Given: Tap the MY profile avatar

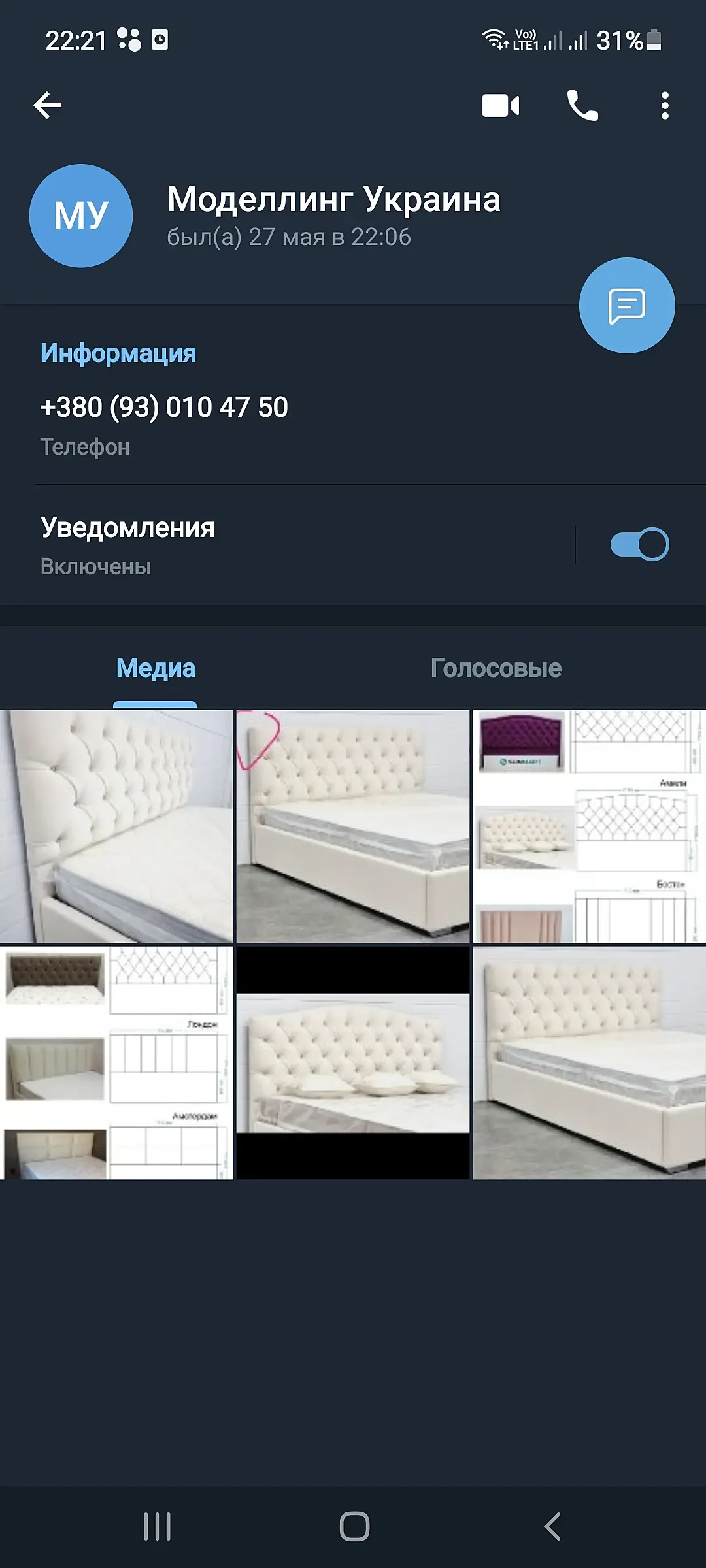Looking at the screenshot, I should point(81,216).
